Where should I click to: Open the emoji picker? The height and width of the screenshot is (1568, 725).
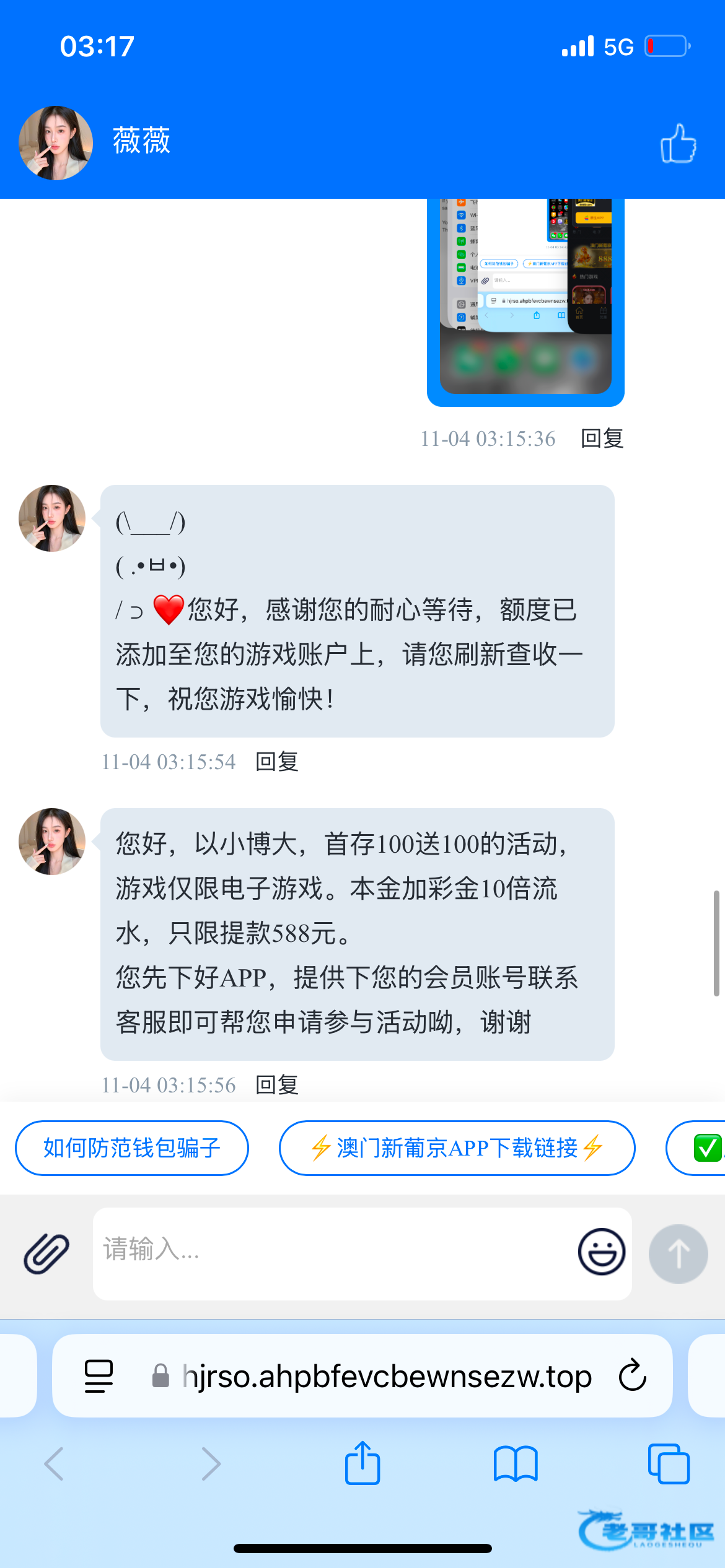tap(601, 1252)
